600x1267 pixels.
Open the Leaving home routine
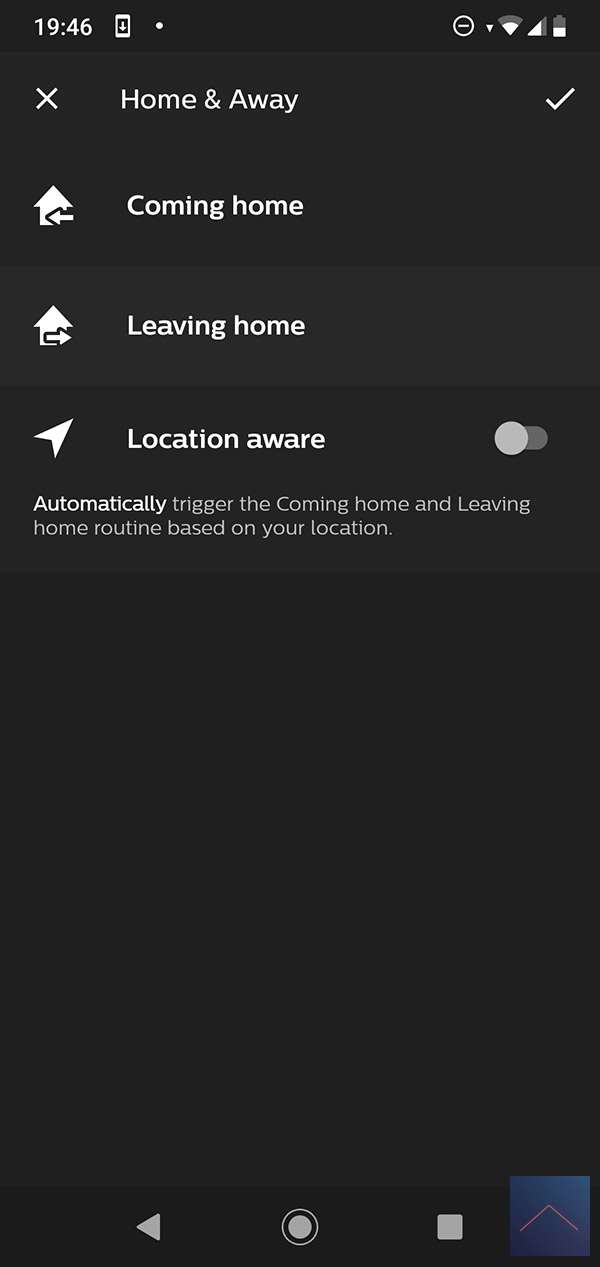coord(216,326)
